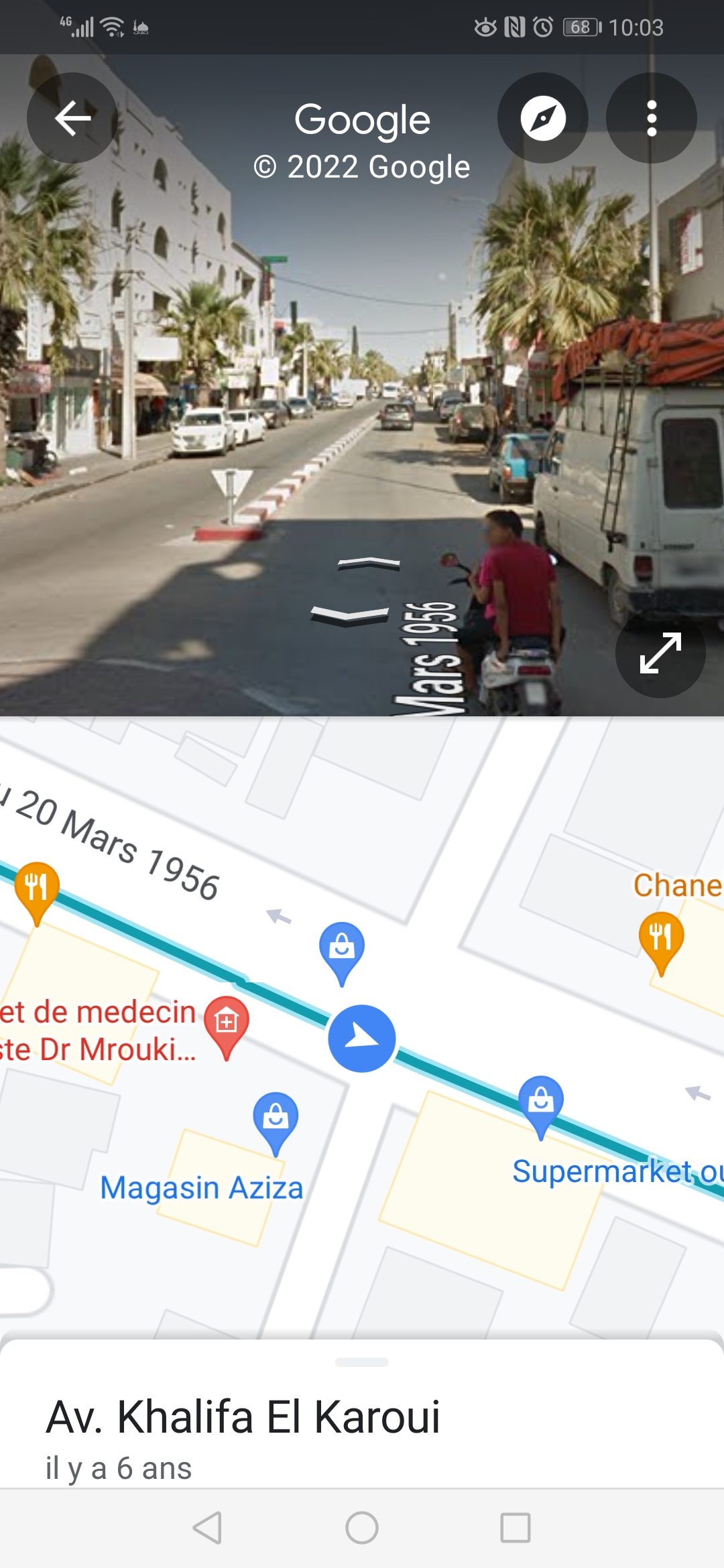
Task: Open recent apps from the navigation bar
Action: coord(516,1528)
